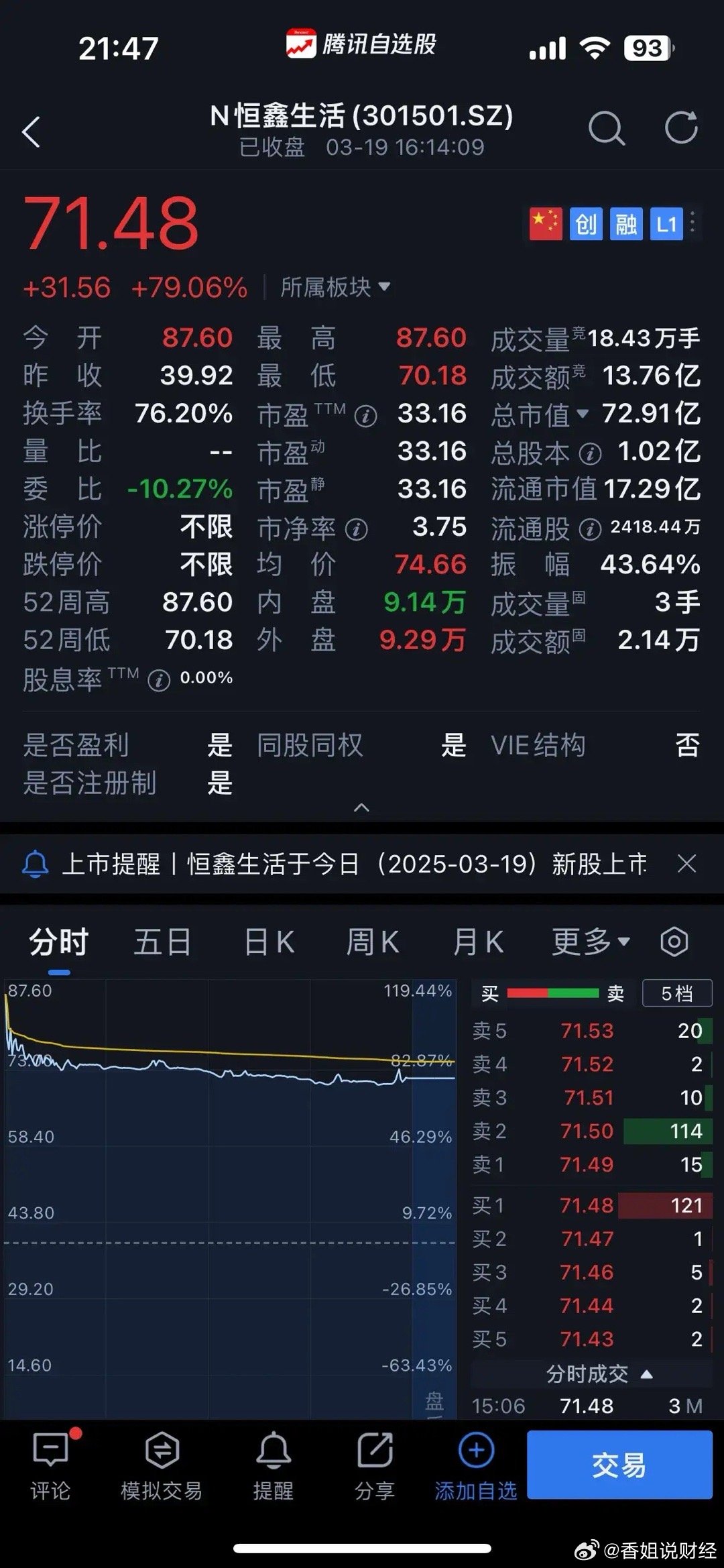Refresh the stock quote
This screenshot has height=1568, width=724.
click(680, 128)
